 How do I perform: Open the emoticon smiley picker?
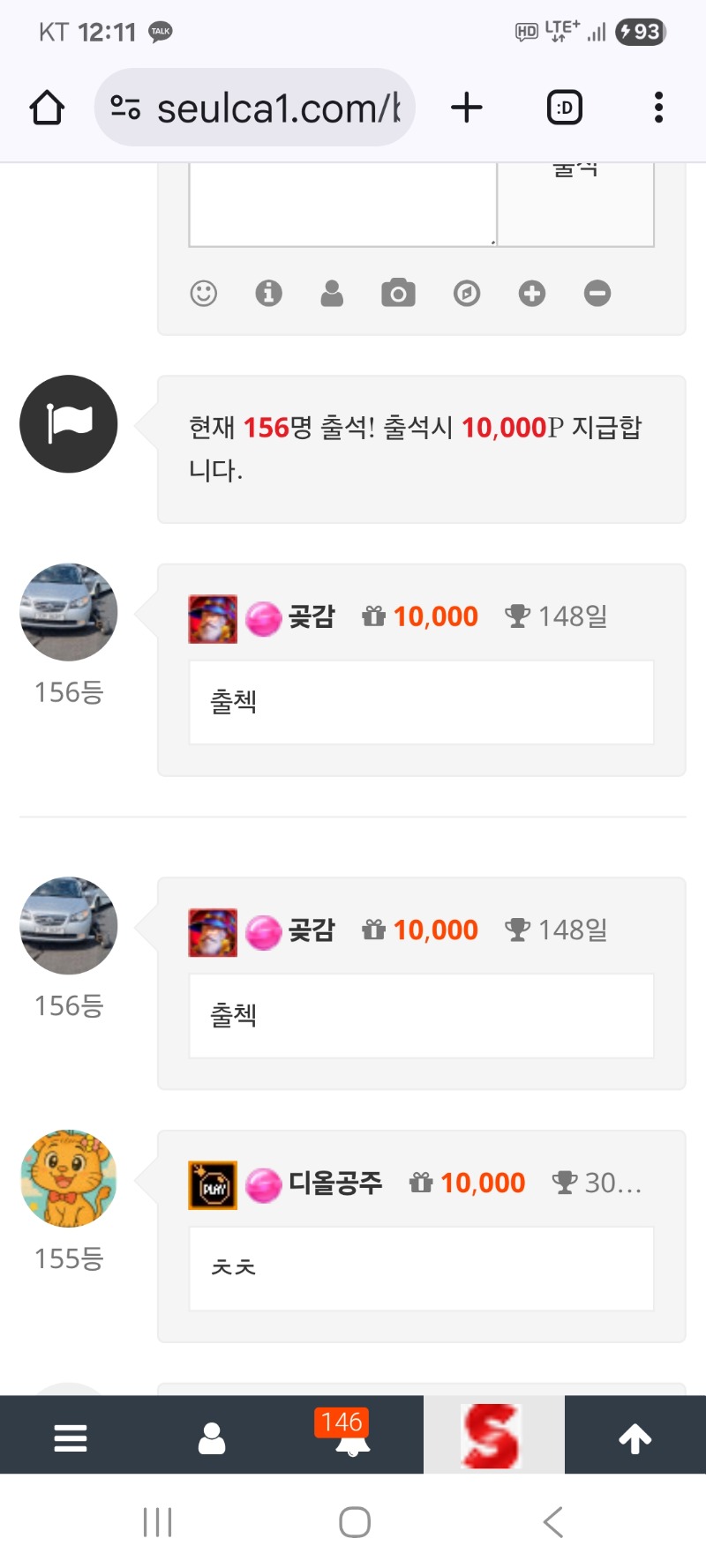[x=204, y=293]
